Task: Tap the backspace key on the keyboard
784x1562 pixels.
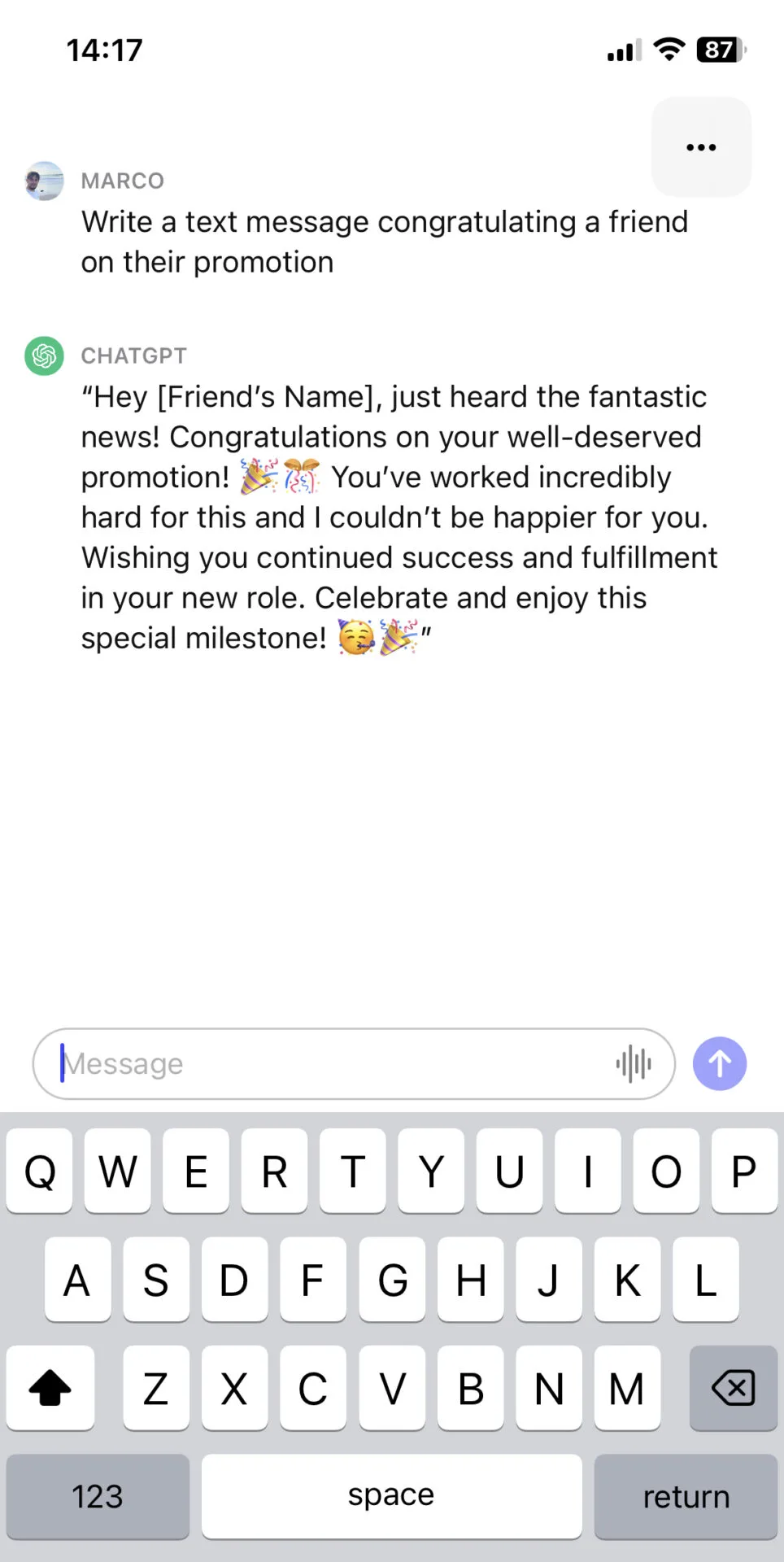Action: click(733, 1388)
